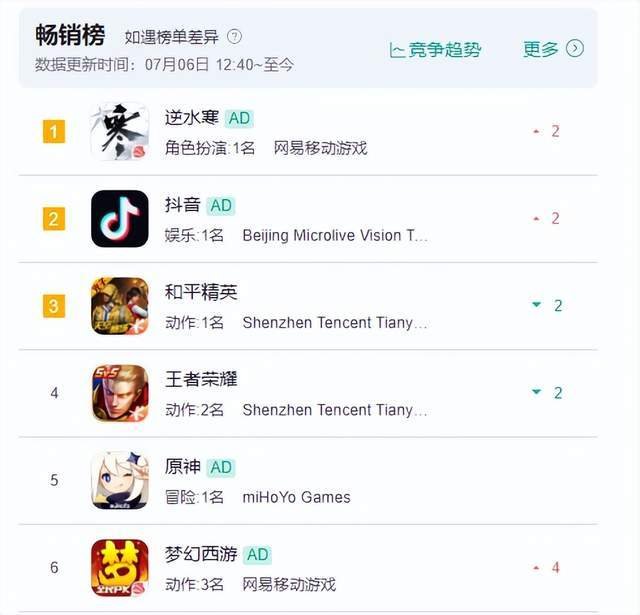Open the 竞争趋势 competition trend link
The width and height of the screenshot is (640, 615).
(x=436, y=49)
